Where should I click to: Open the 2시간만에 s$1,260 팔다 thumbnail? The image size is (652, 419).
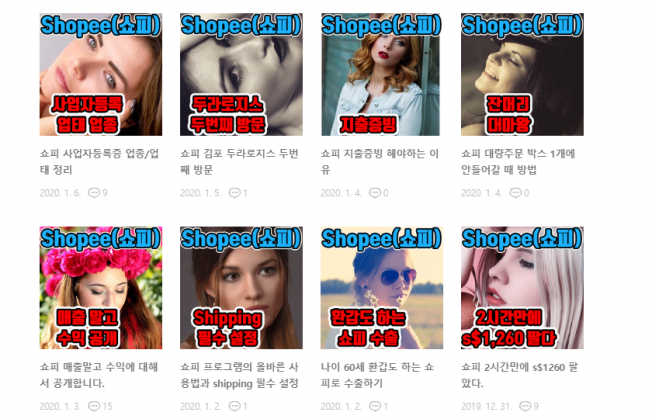(521, 288)
